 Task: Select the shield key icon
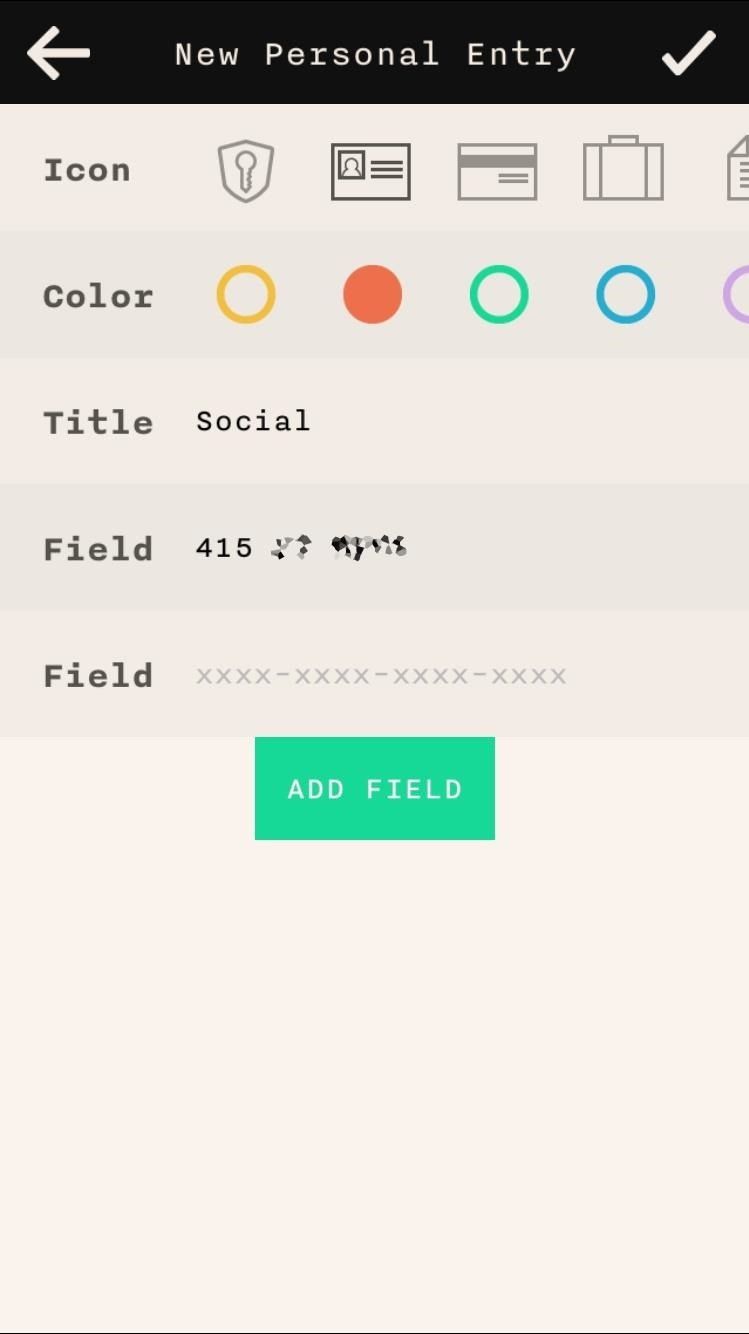pyautogui.click(x=246, y=171)
